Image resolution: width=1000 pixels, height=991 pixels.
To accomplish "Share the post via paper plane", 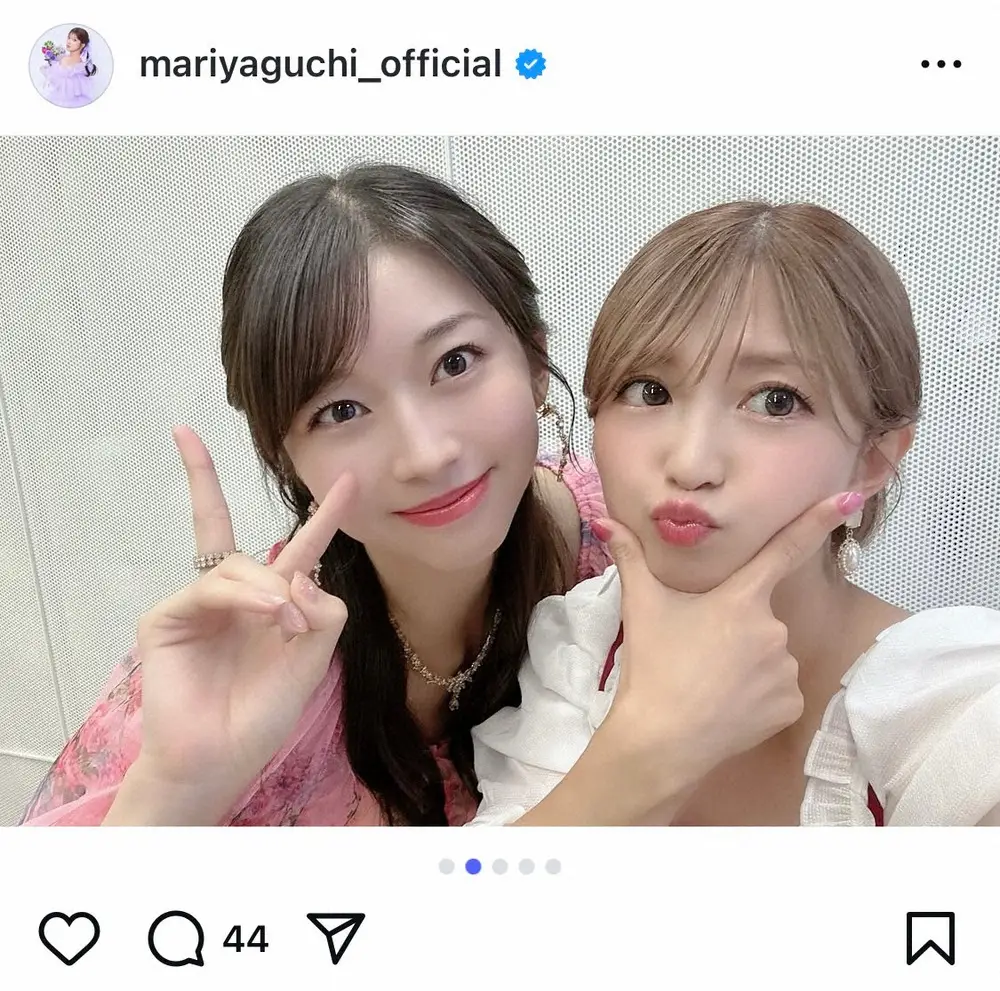I will [335, 938].
